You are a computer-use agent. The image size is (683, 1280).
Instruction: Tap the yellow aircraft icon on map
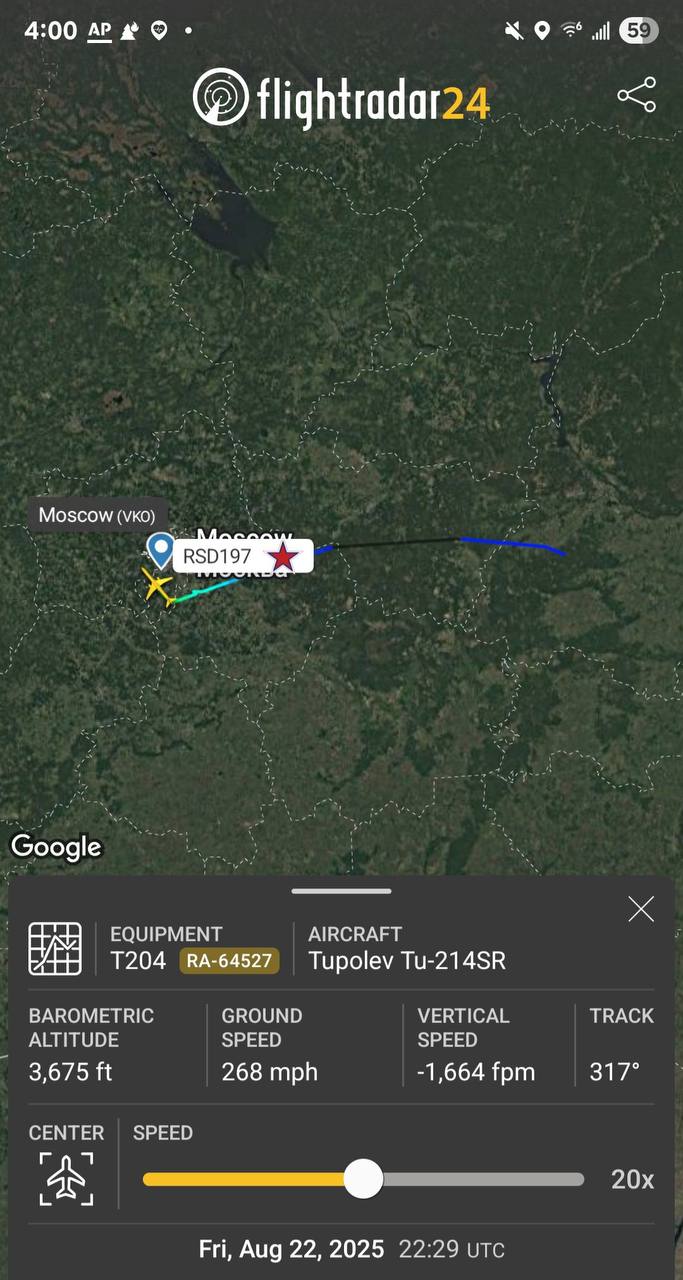click(x=157, y=585)
